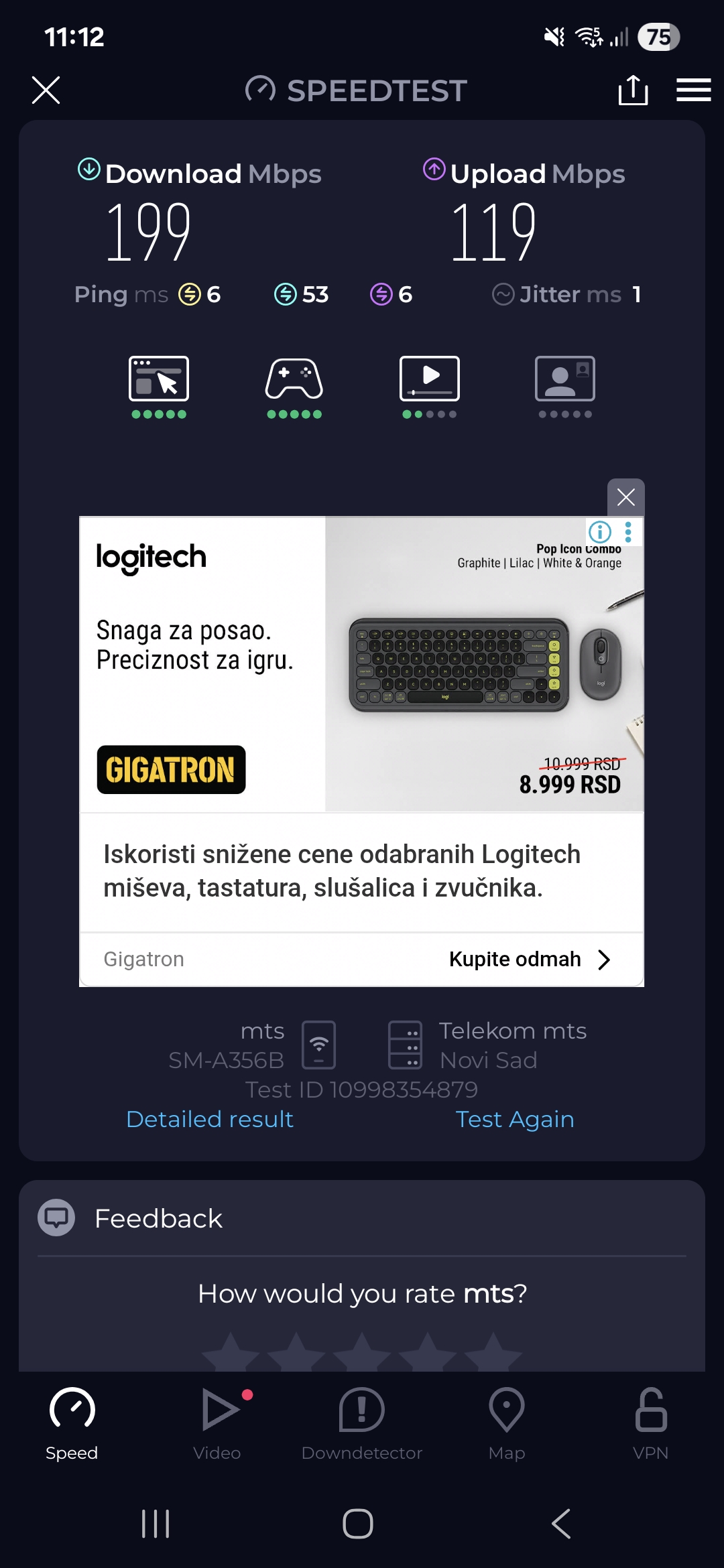Run Test Again
Viewport: 724px width, 1568px height.
click(515, 1119)
